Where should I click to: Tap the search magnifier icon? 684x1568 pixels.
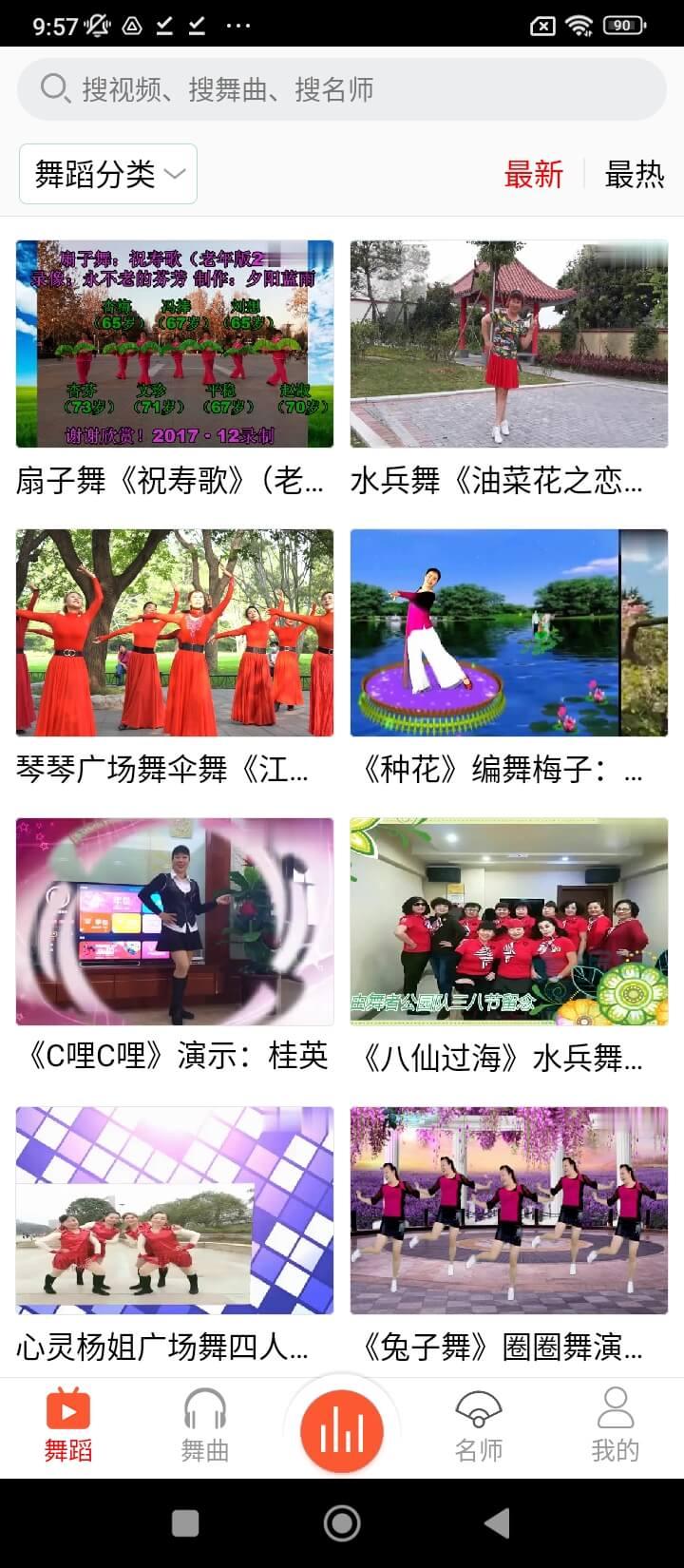pos(52,89)
